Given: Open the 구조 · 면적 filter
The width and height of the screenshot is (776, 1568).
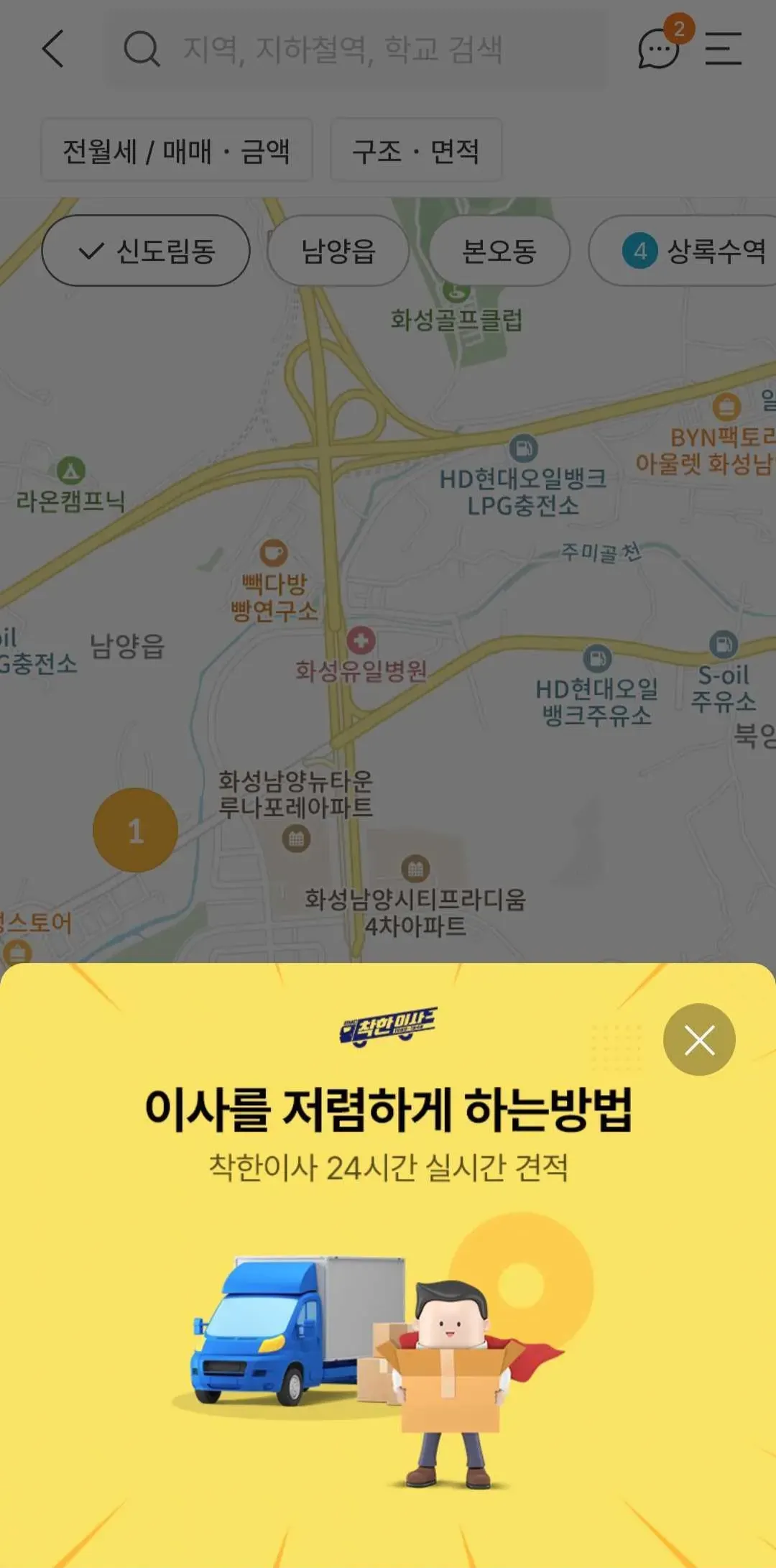Looking at the screenshot, I should [x=415, y=151].
